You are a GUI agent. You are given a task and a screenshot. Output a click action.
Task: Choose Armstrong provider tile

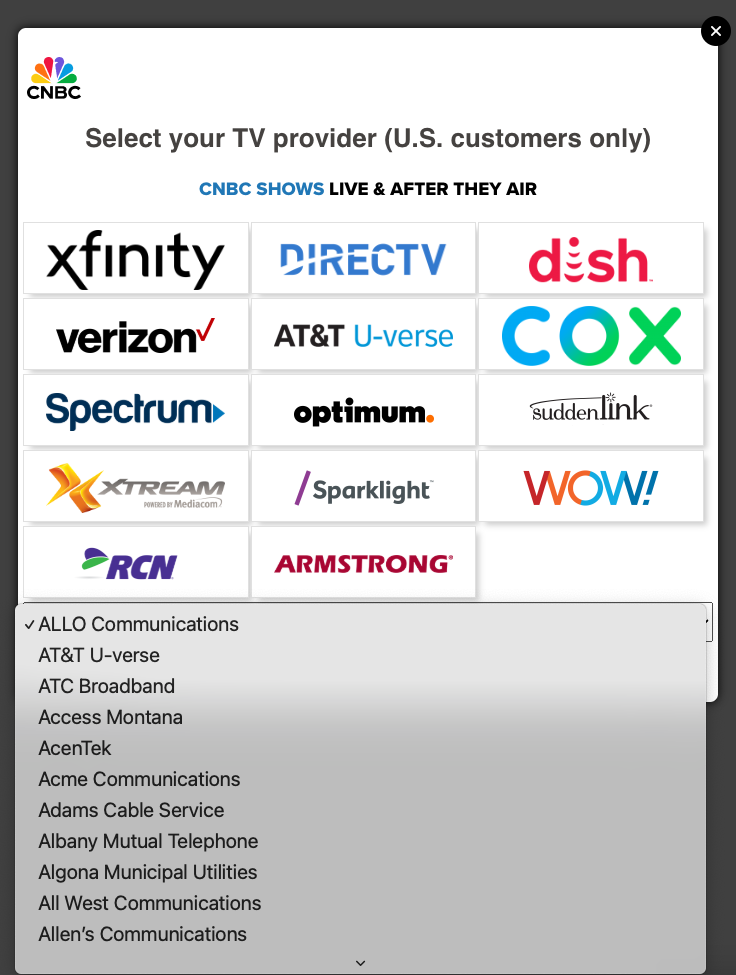[x=363, y=563]
